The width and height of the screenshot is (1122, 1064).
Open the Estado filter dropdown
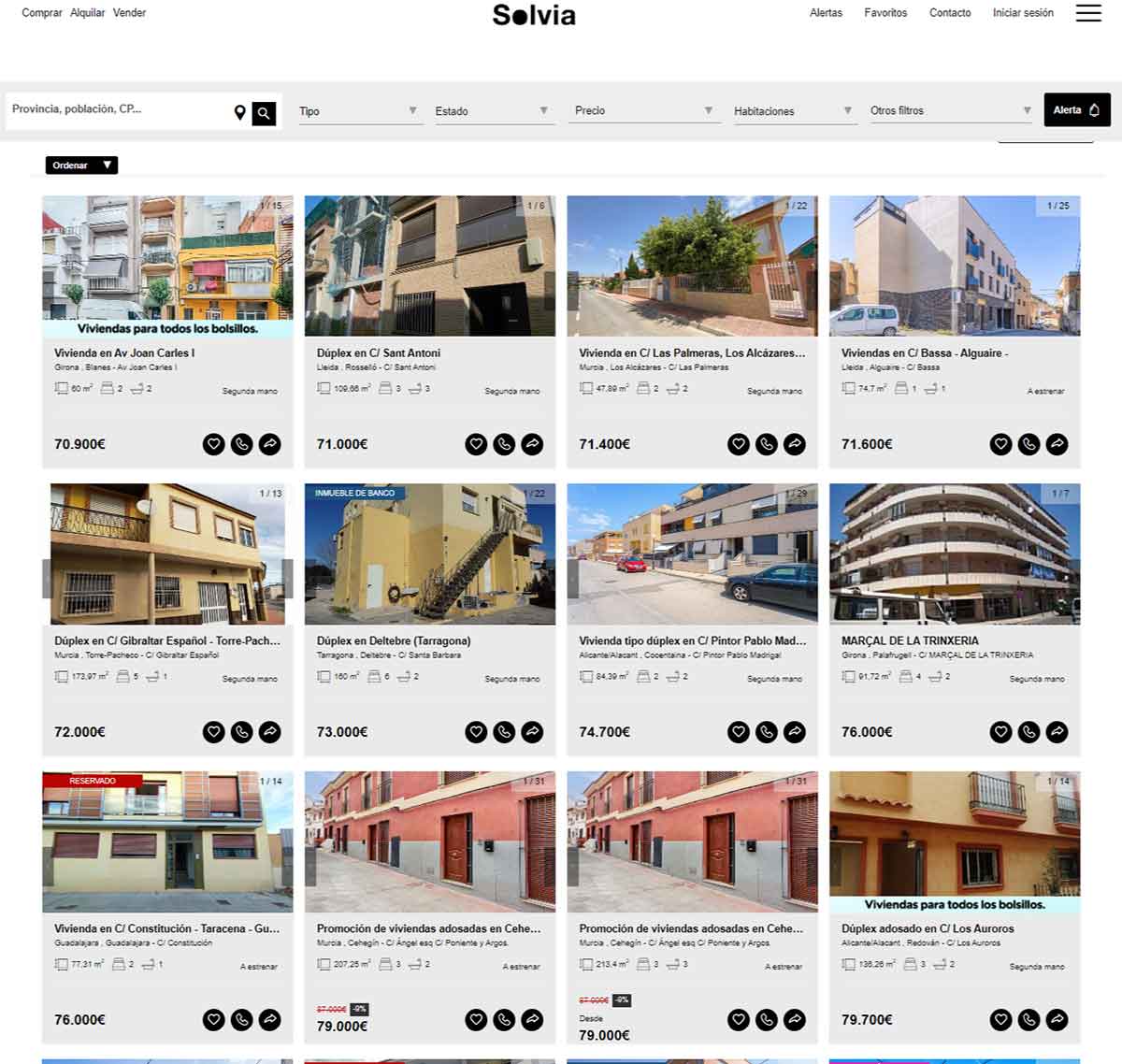(492, 111)
